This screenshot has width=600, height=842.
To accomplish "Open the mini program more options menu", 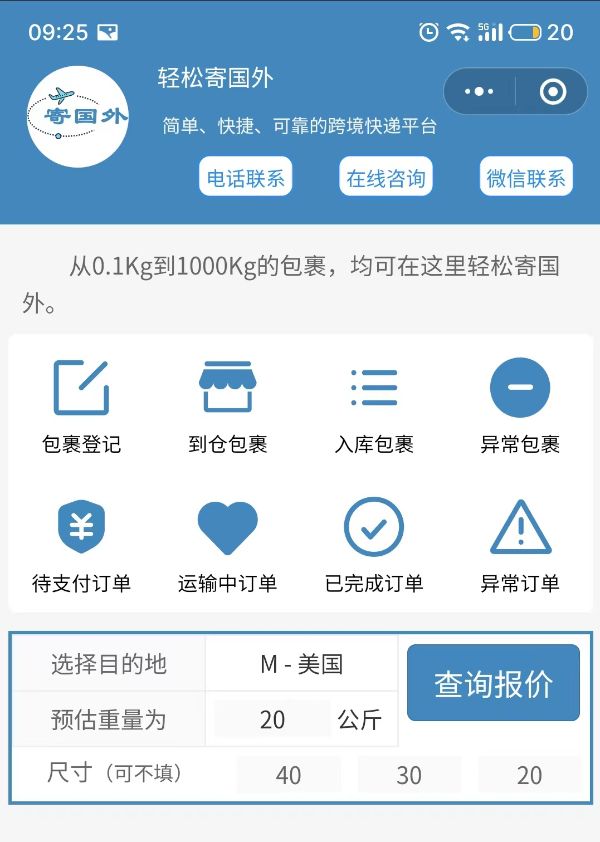I will pyautogui.click(x=480, y=92).
